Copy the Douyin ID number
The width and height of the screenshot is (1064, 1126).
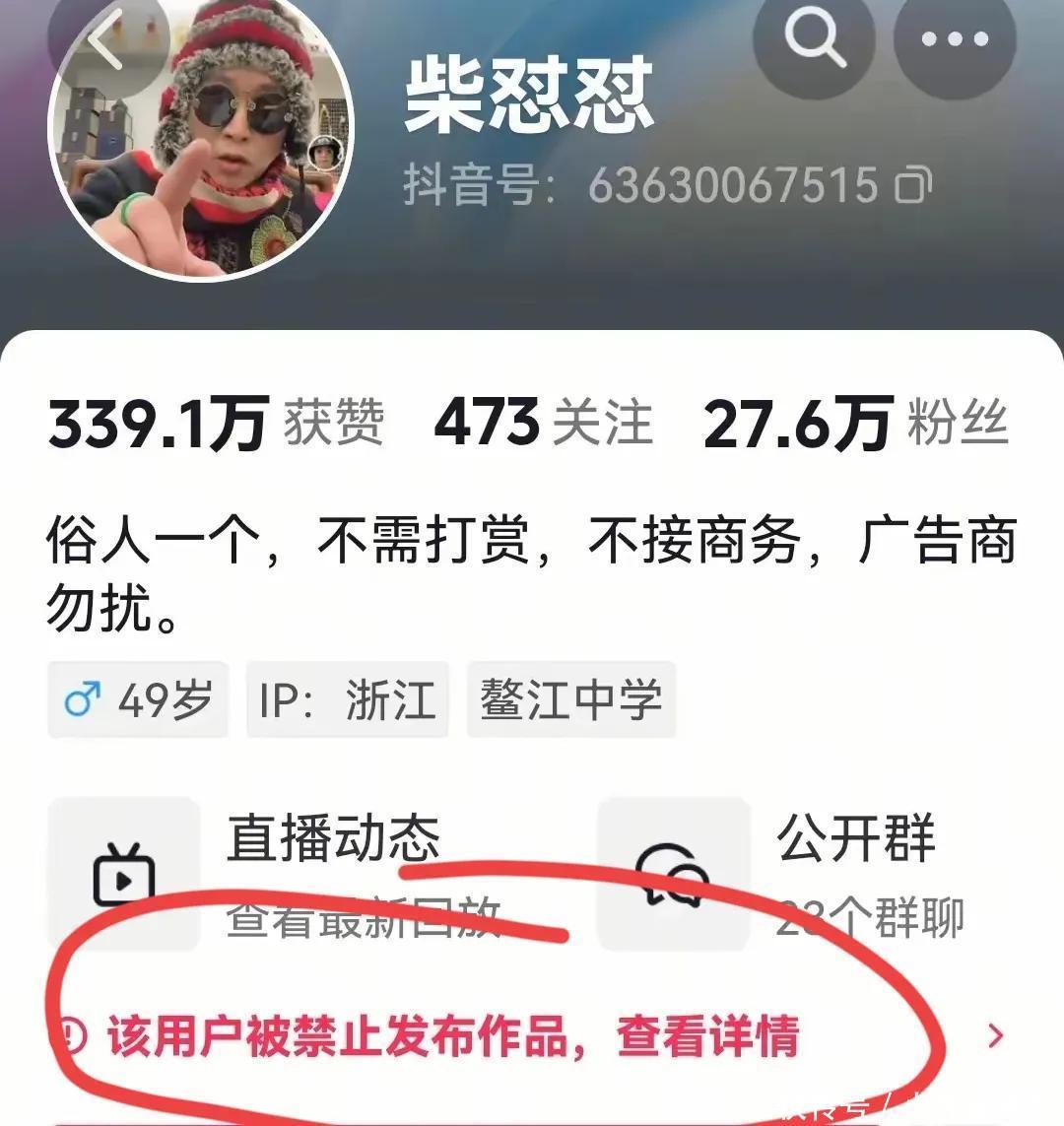pos(914,184)
